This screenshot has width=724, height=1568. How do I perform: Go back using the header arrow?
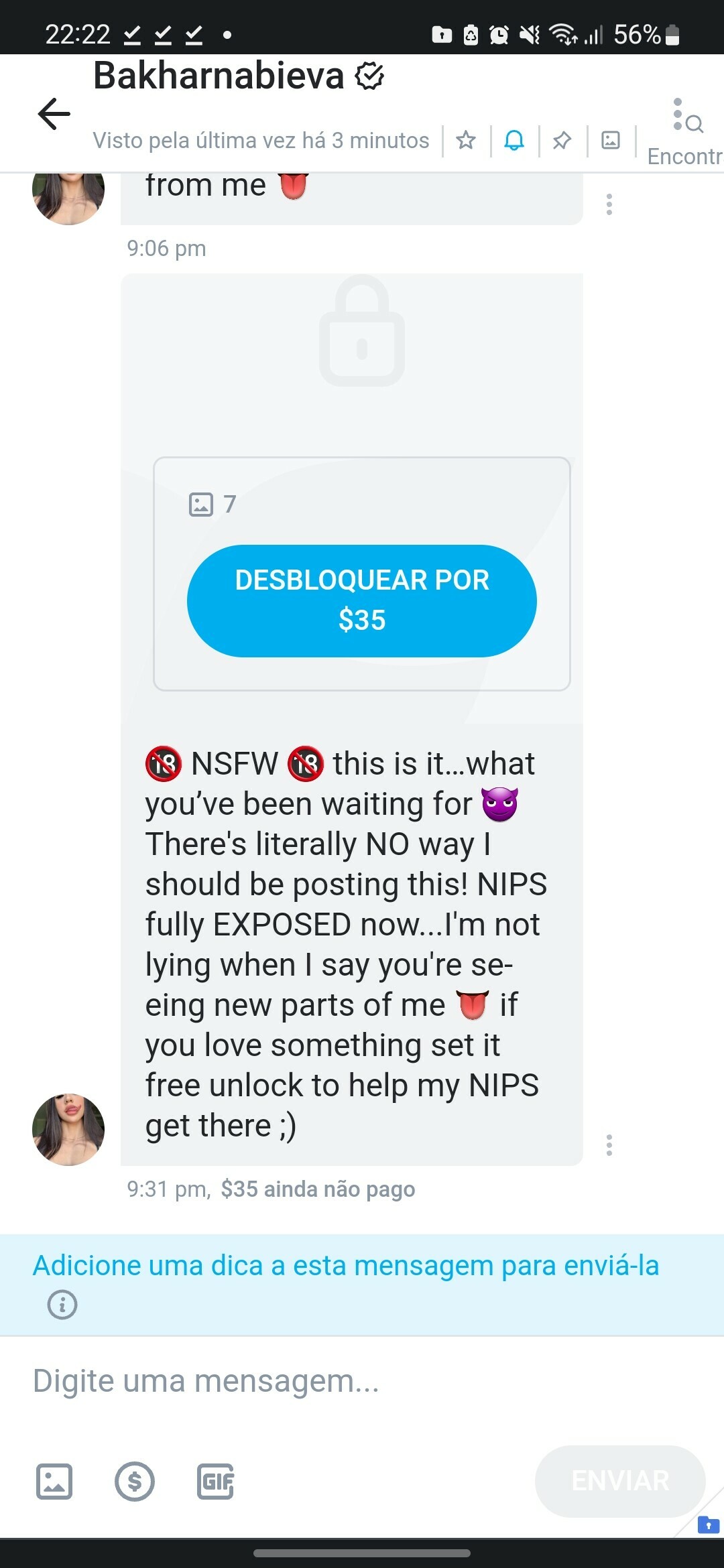[54, 113]
